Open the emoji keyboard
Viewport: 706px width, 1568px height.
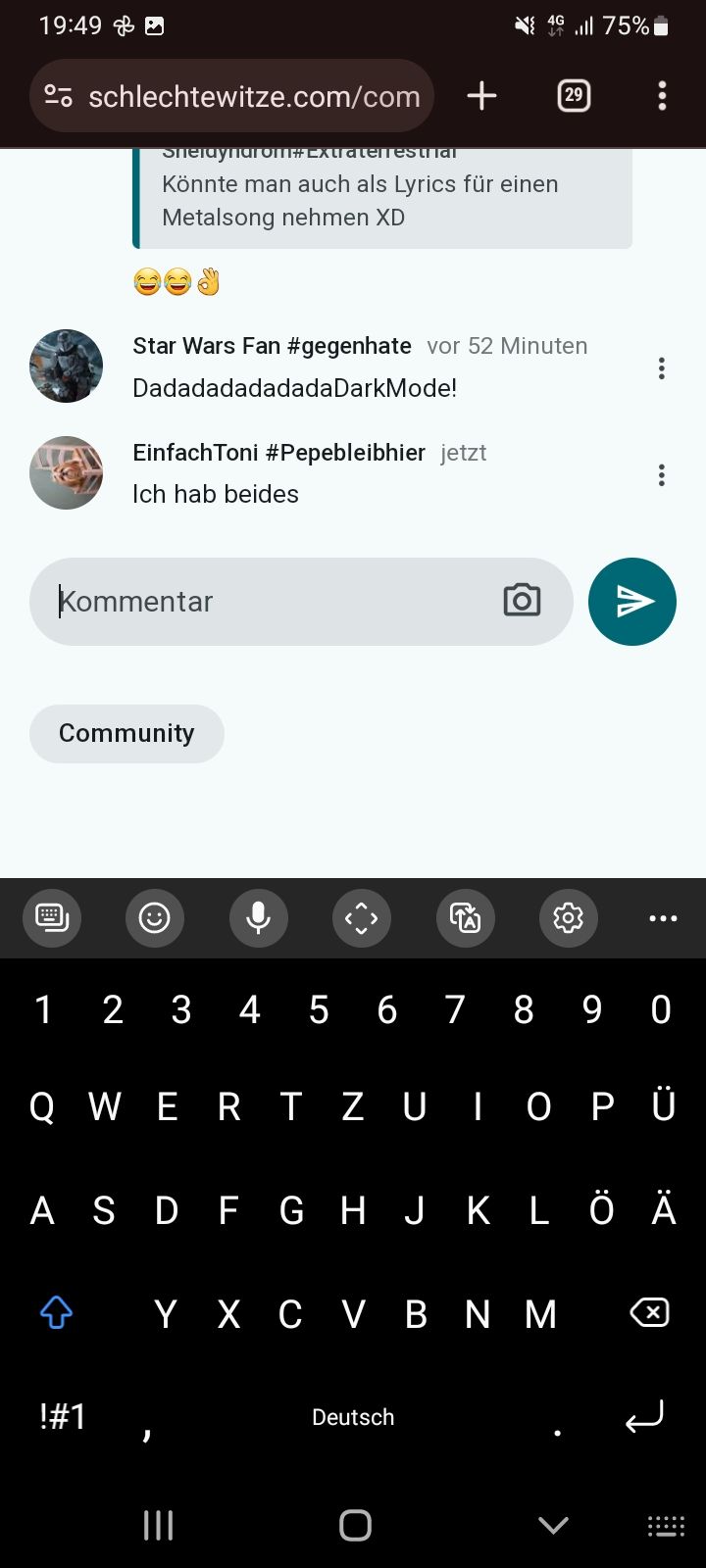(x=155, y=918)
